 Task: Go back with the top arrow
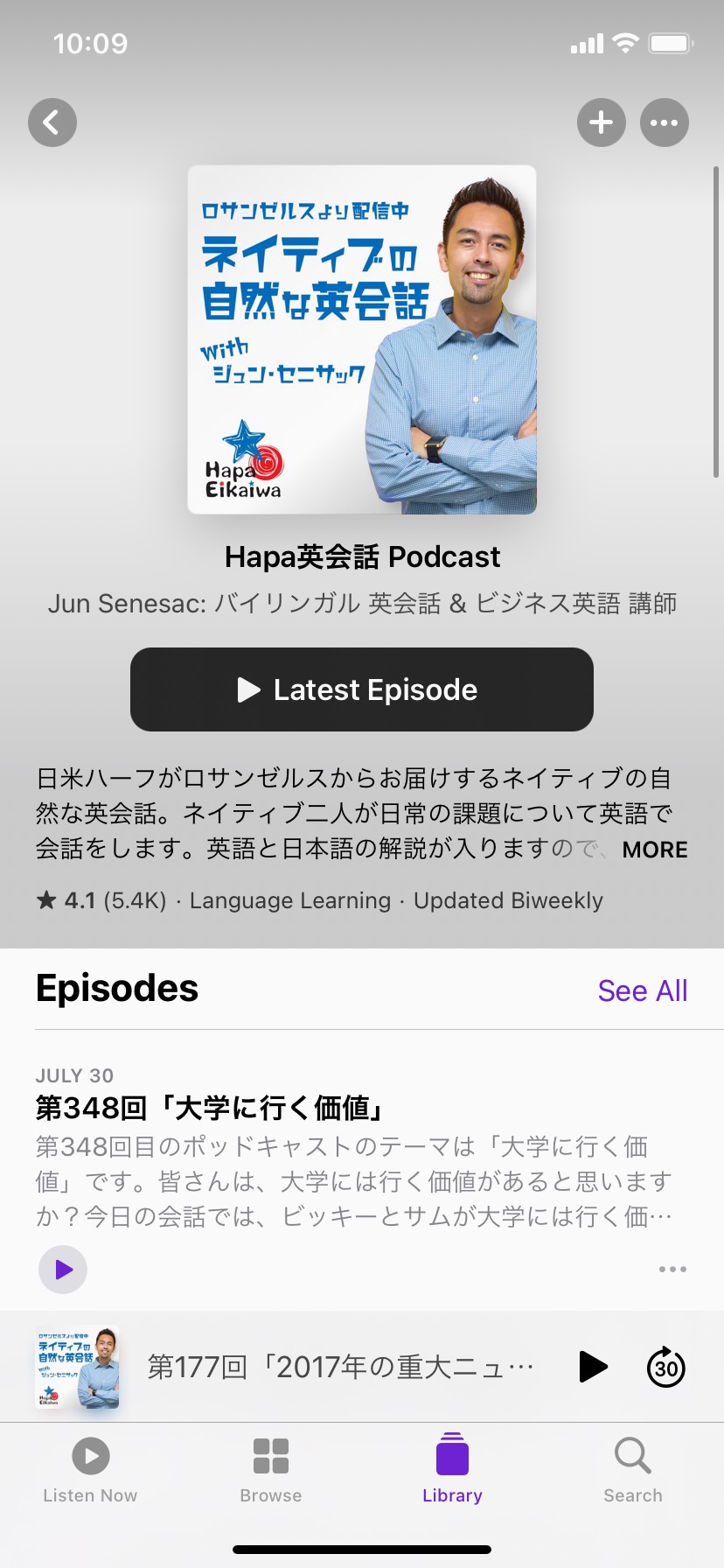52,122
